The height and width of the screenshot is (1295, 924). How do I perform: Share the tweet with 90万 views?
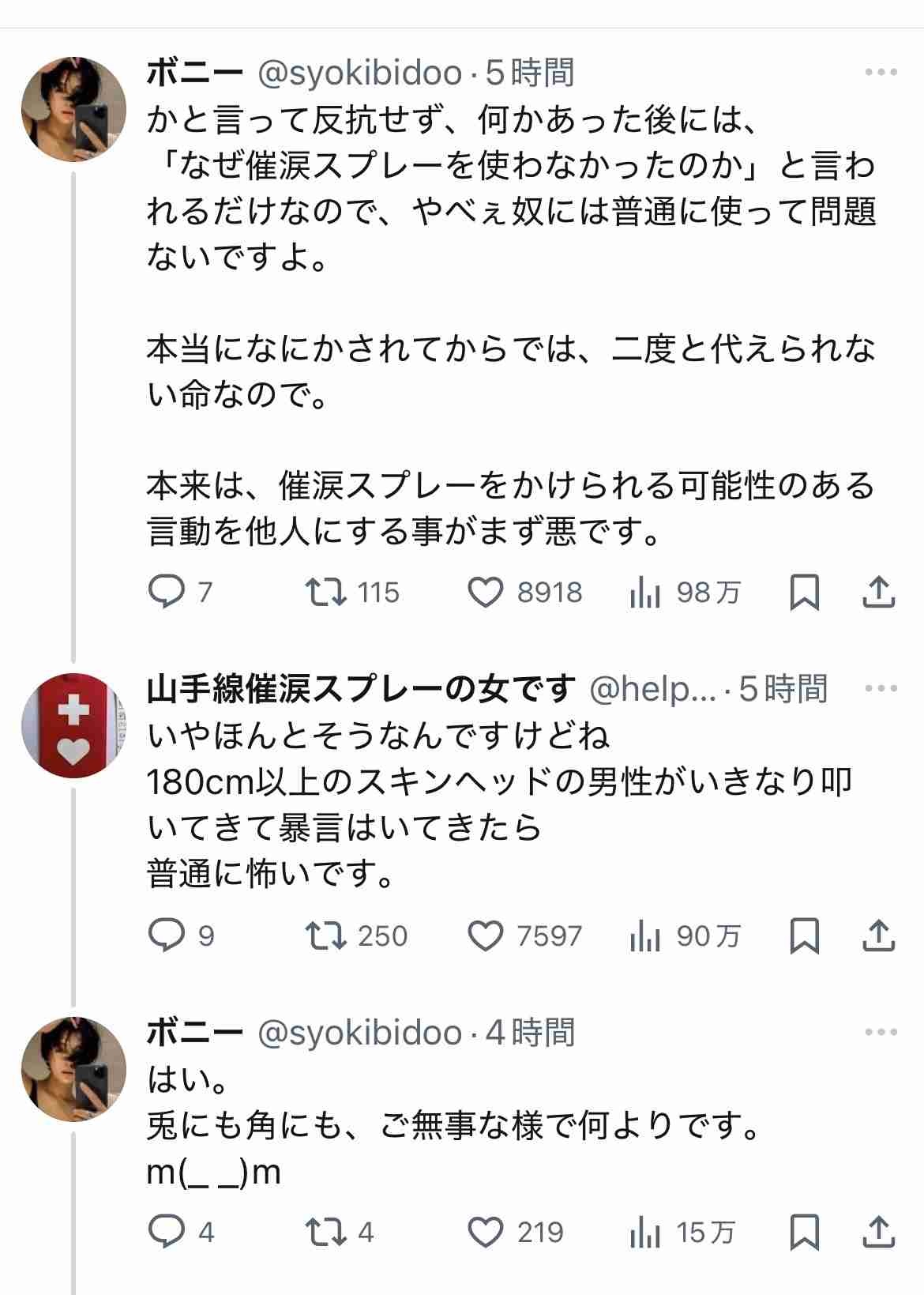point(877,935)
